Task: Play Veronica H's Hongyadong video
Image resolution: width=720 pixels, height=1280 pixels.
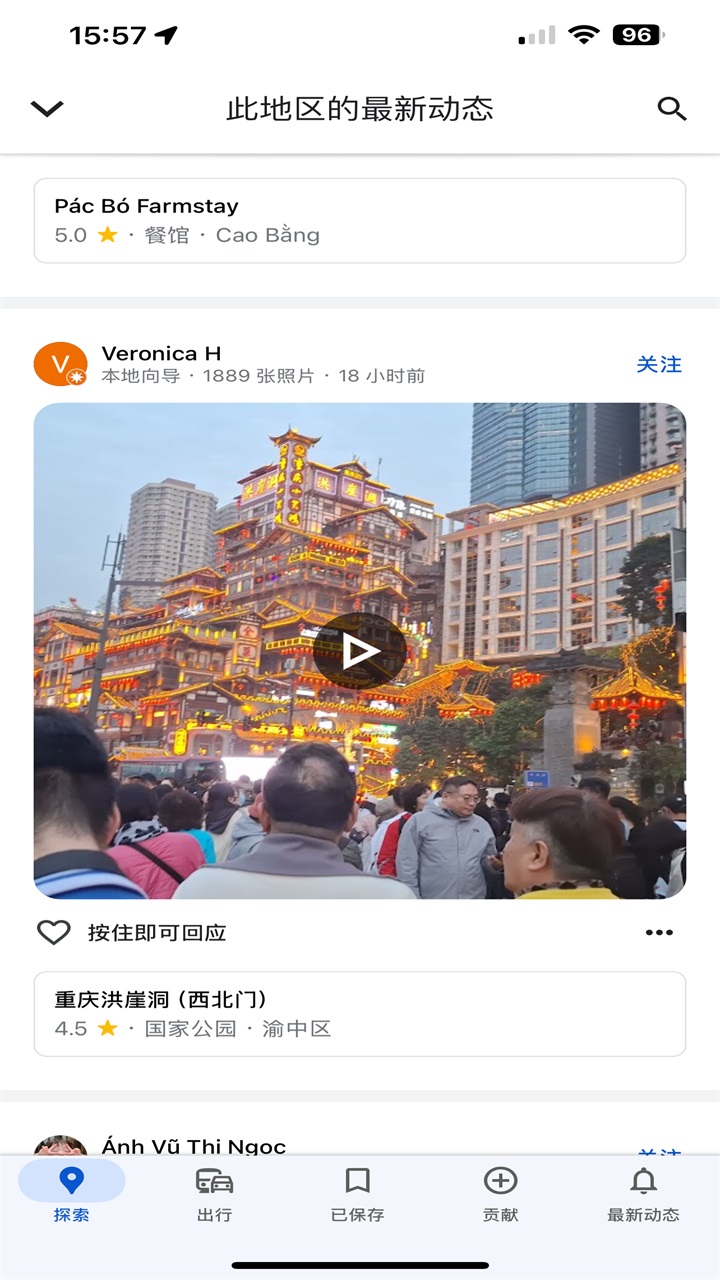Action: pos(360,652)
